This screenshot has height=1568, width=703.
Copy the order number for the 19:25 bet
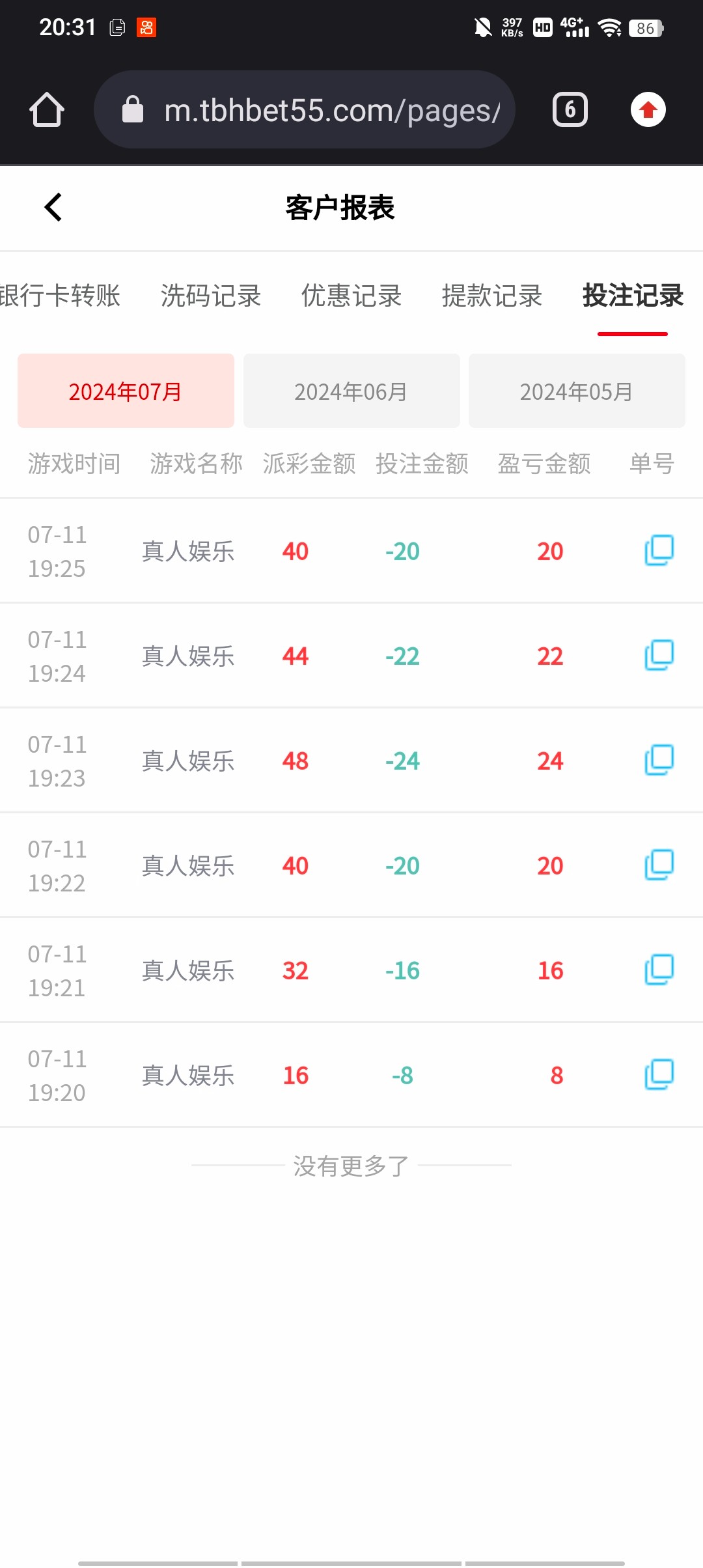tap(659, 550)
